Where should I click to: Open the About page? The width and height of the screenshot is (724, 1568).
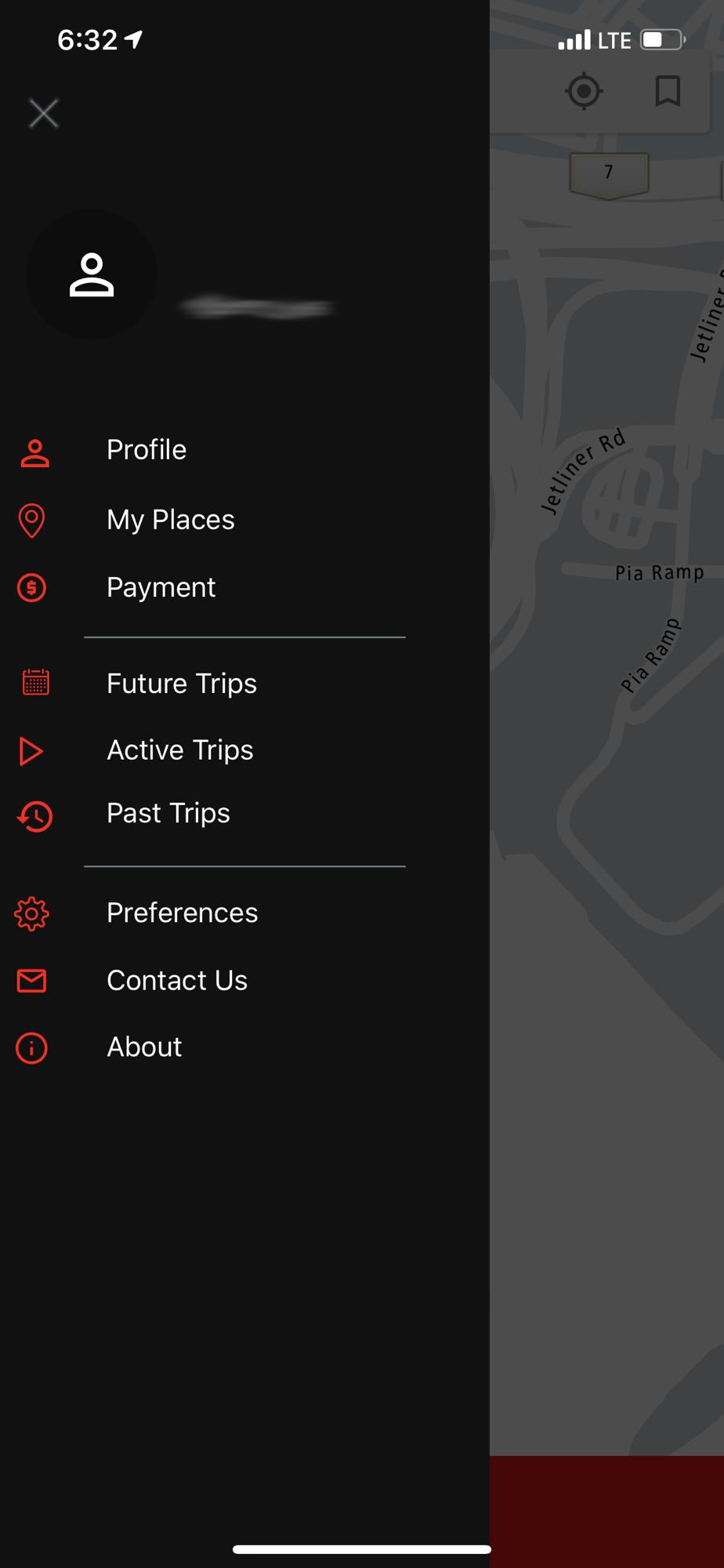tap(244, 1047)
